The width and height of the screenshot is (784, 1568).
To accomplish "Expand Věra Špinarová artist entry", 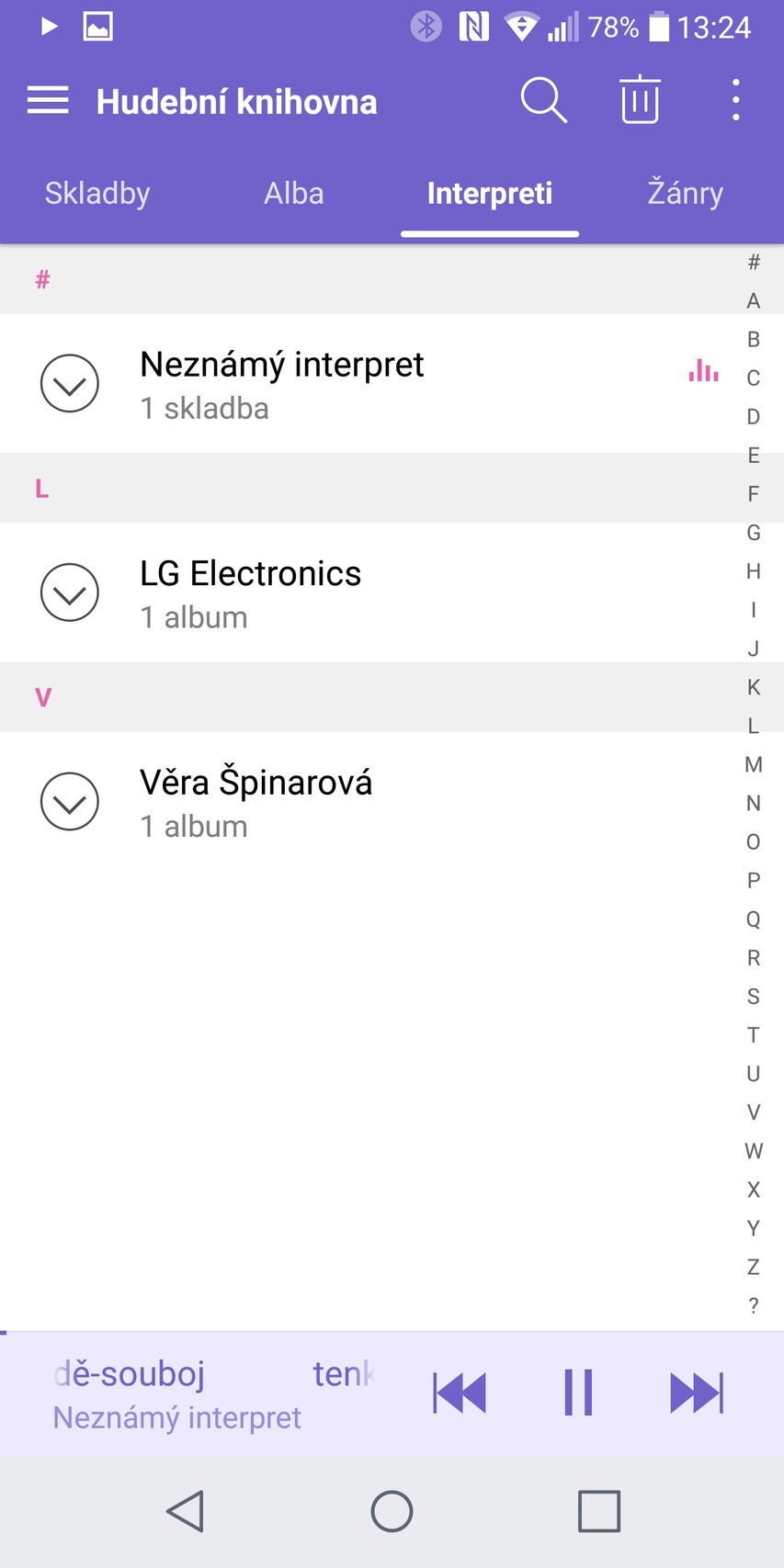I will 70,801.
